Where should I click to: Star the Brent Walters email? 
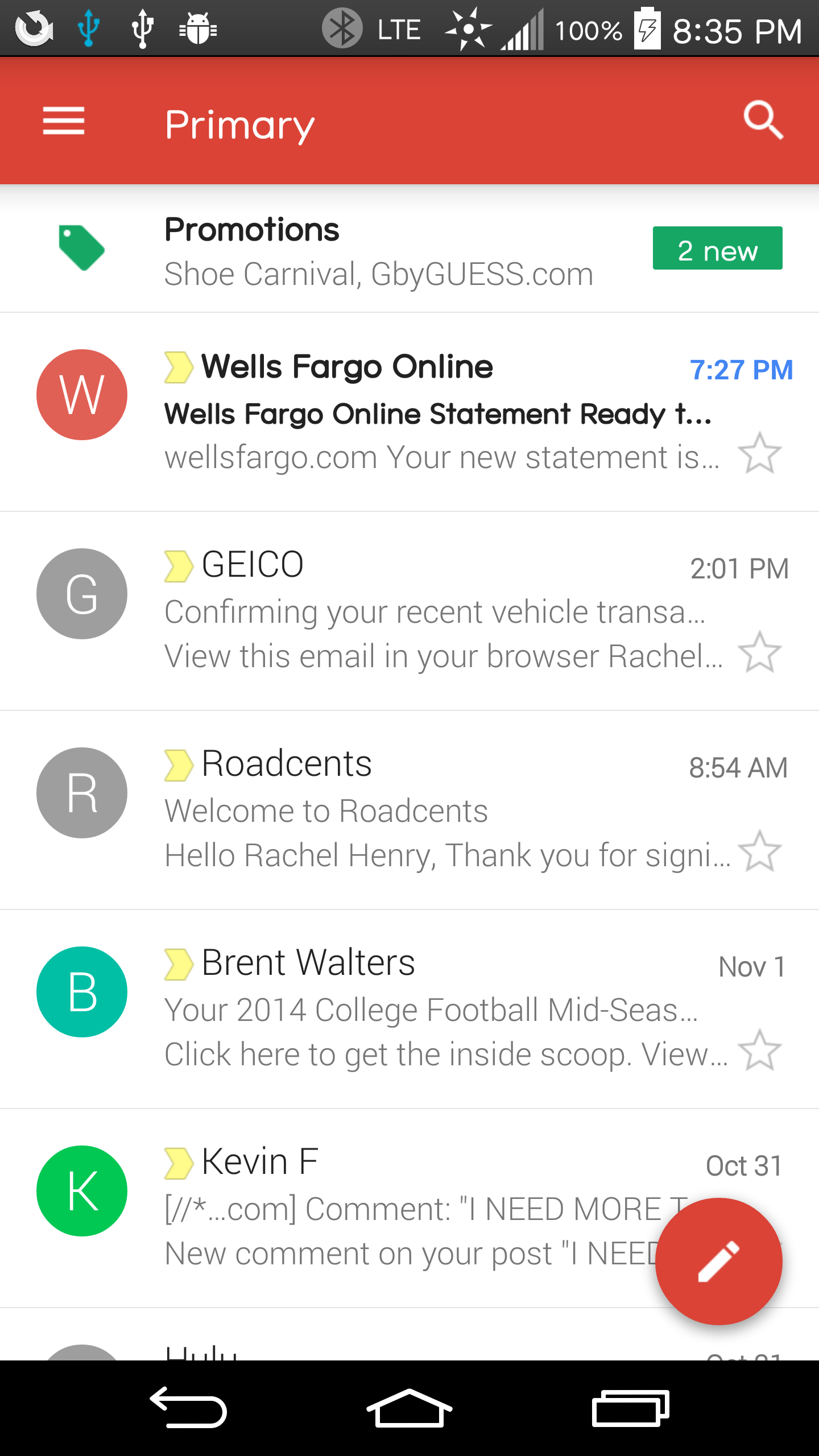coord(759,1050)
